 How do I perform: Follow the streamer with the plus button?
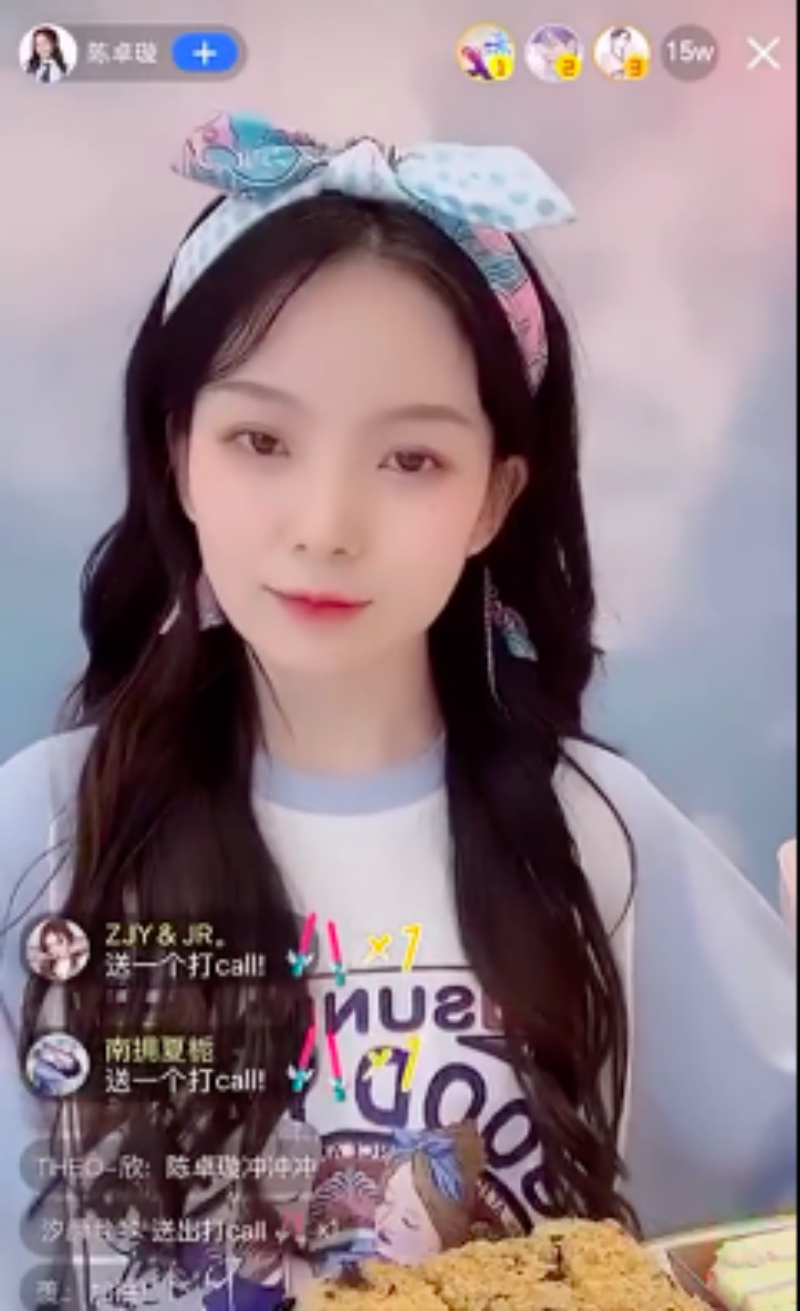click(205, 53)
